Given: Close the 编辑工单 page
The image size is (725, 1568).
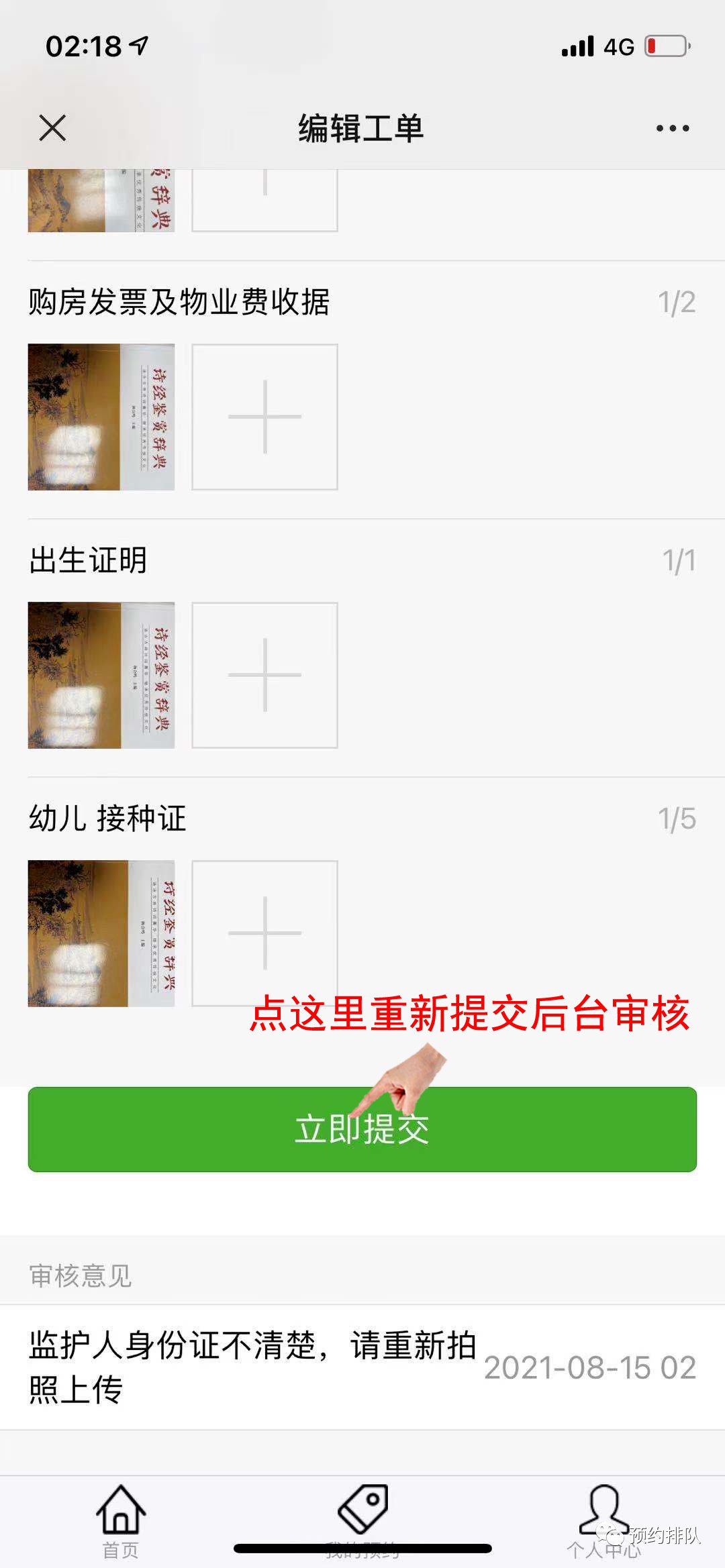Looking at the screenshot, I should click(x=52, y=127).
